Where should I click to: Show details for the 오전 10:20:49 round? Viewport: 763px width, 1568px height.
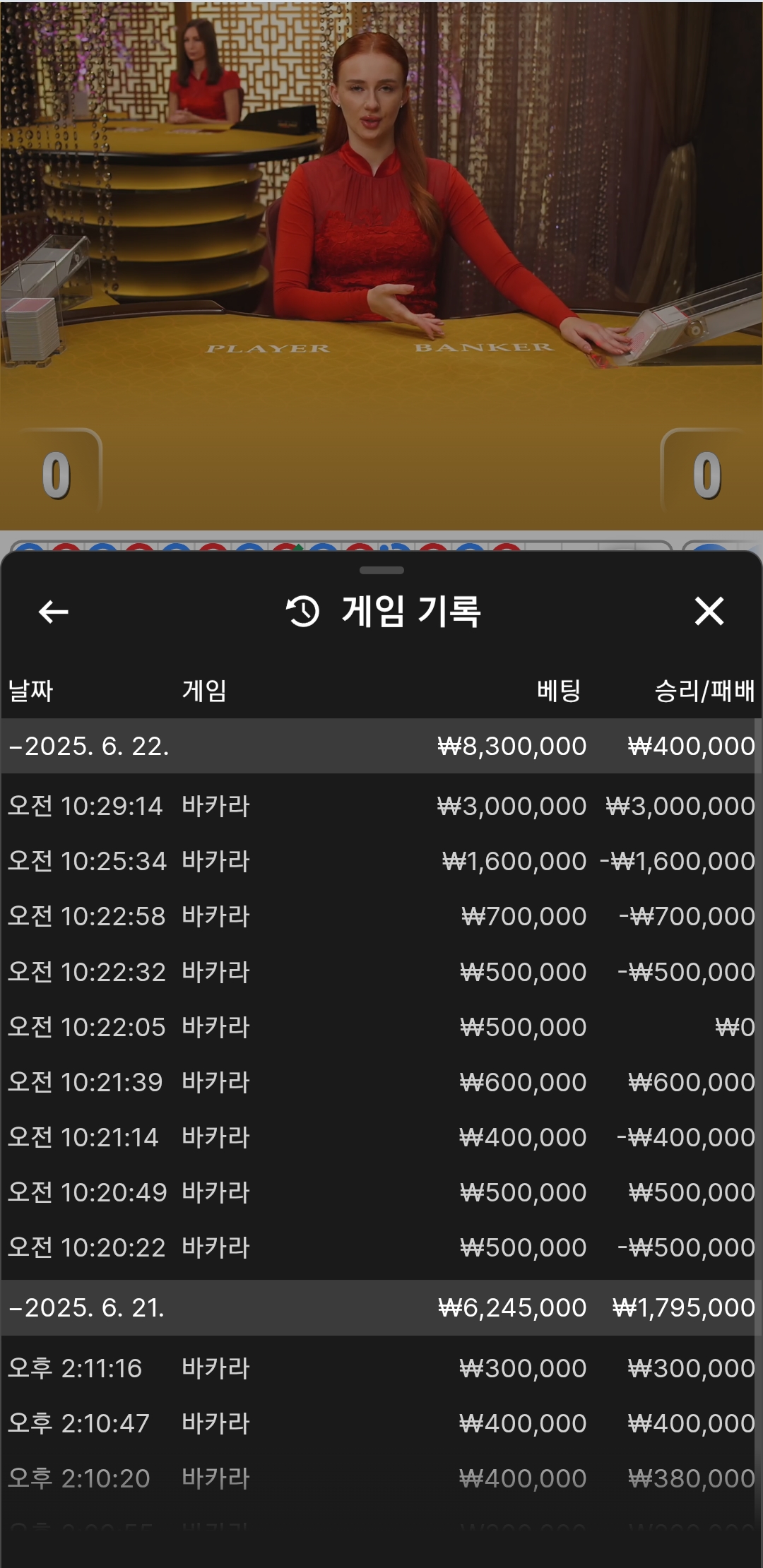[381, 1193]
